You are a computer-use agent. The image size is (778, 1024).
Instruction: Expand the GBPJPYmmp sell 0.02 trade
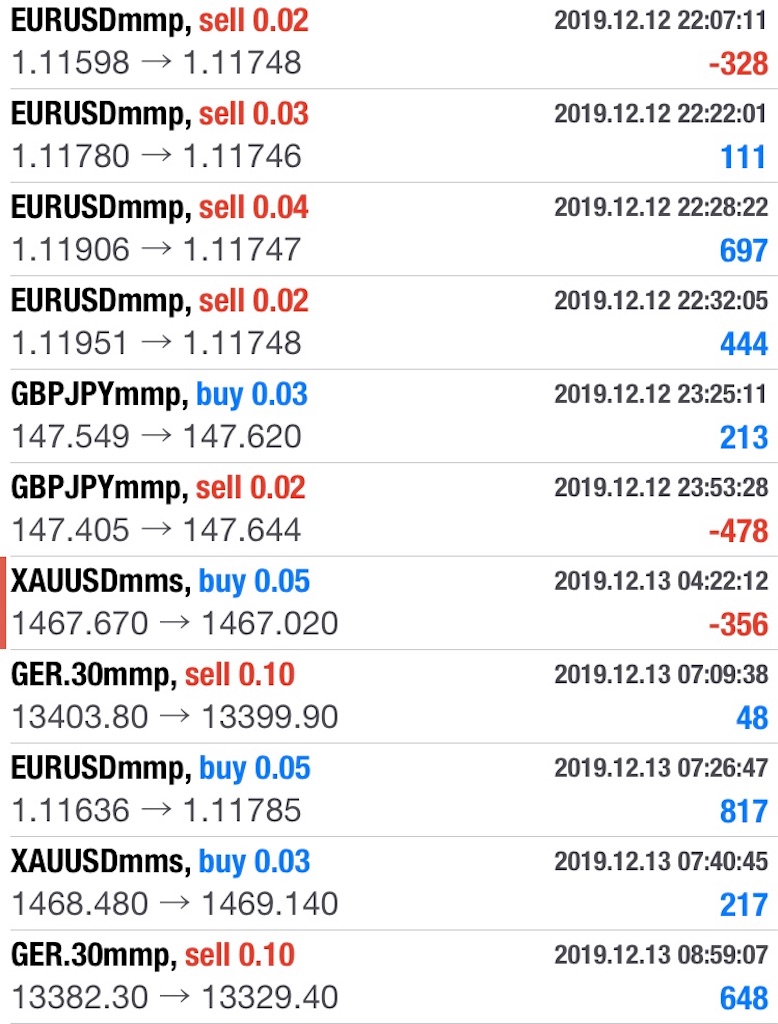coord(389,509)
